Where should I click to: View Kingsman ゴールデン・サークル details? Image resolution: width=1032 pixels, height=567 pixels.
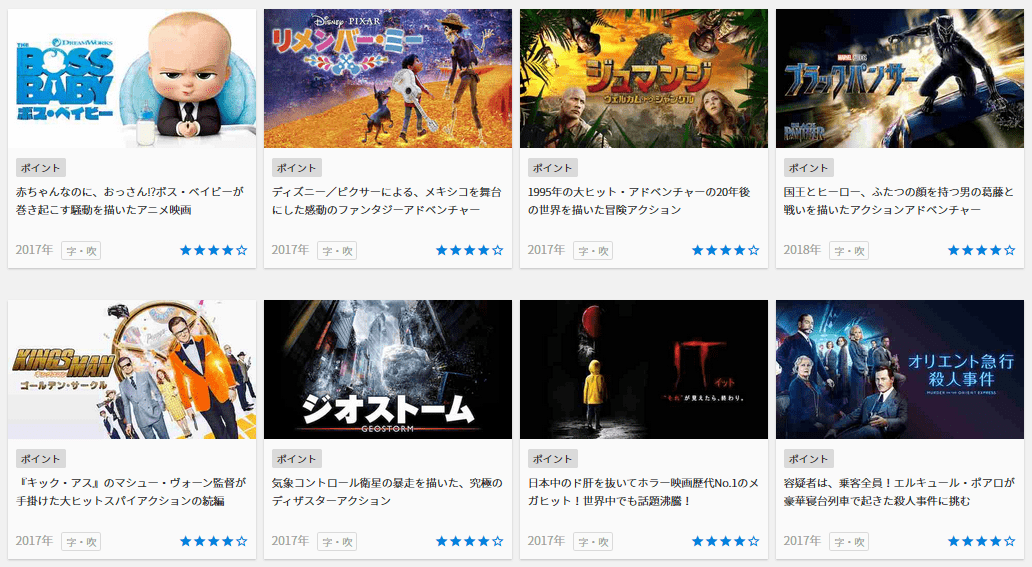(132, 370)
